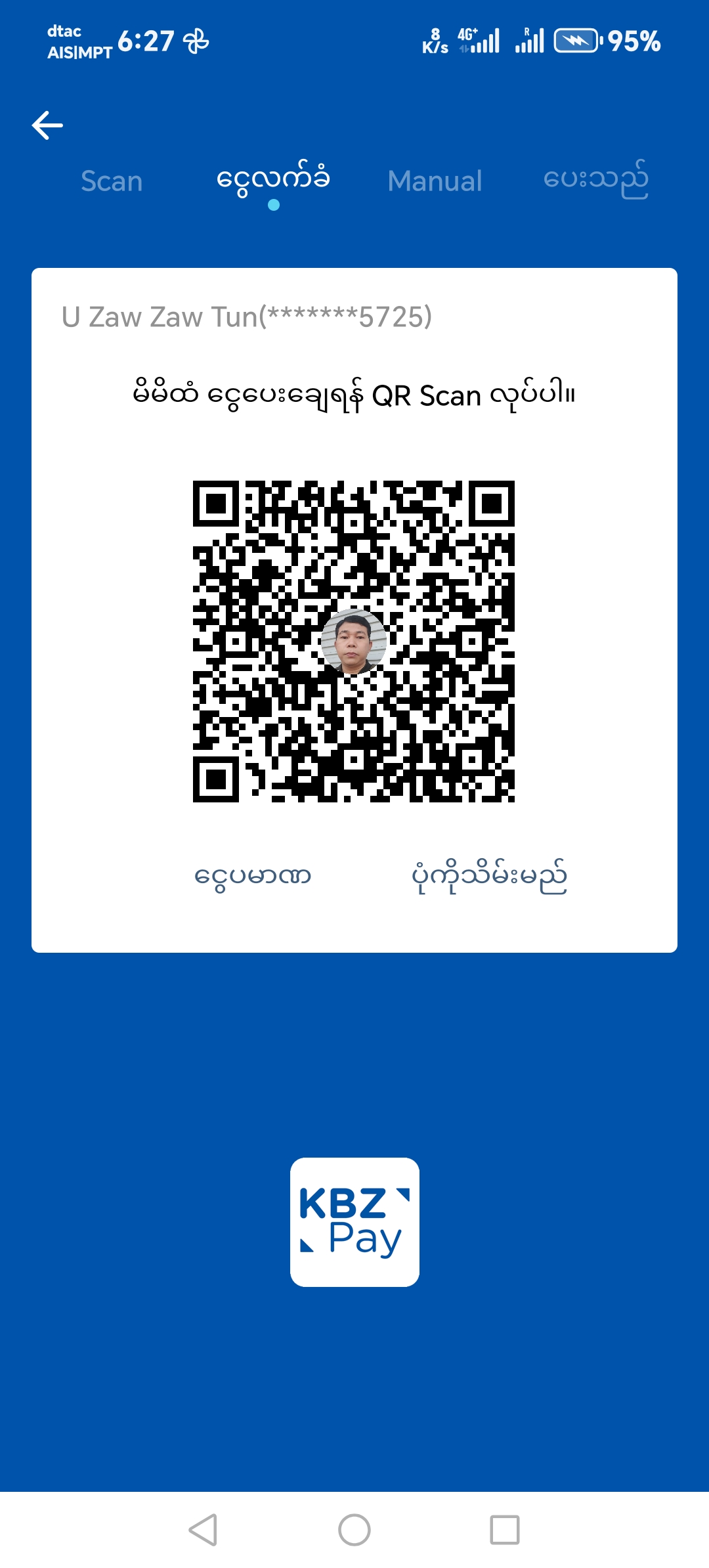
Task: Select the ငွေလက်ခံ tab
Action: (273, 180)
